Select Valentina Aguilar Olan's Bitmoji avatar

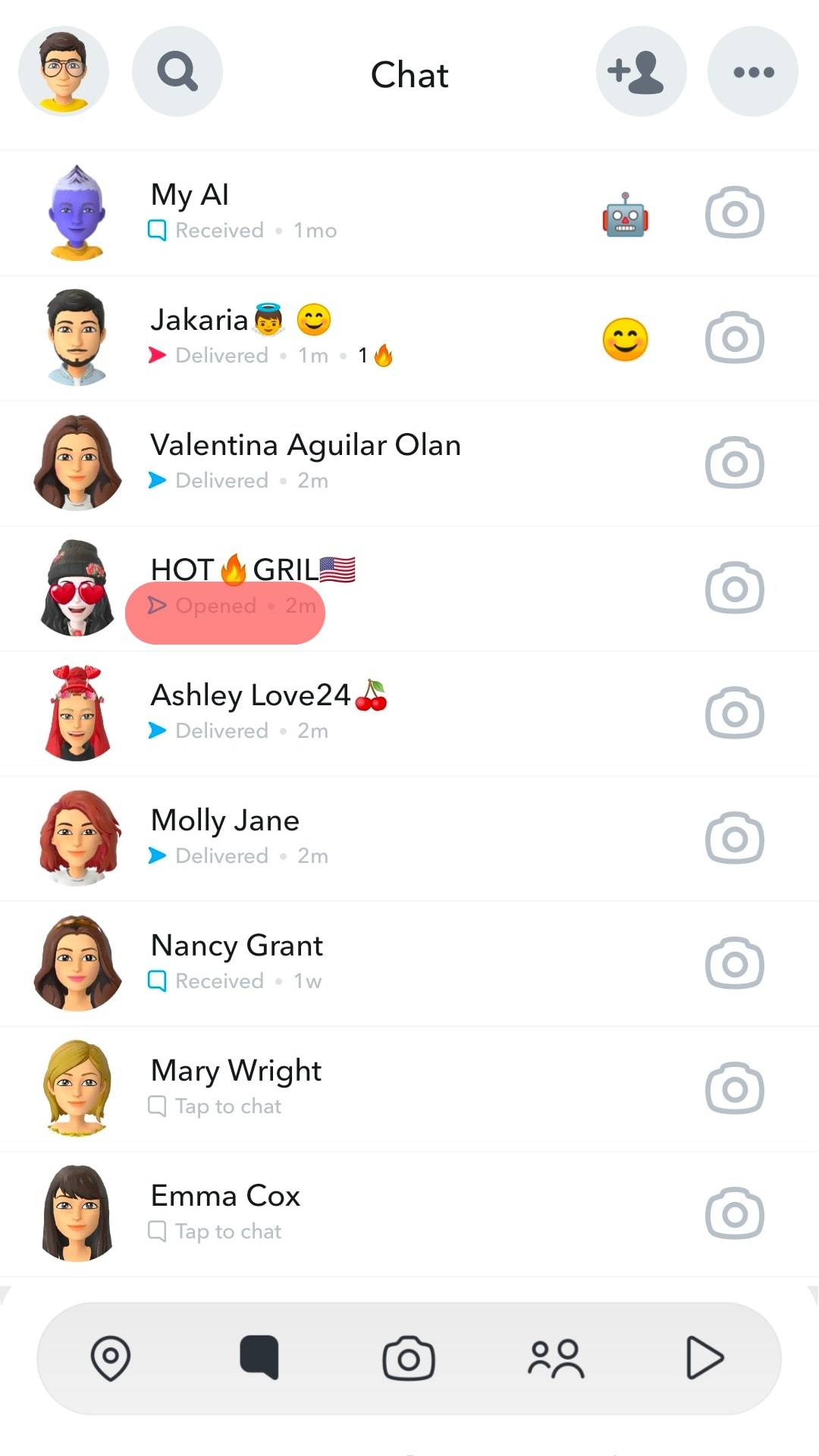[77, 461]
